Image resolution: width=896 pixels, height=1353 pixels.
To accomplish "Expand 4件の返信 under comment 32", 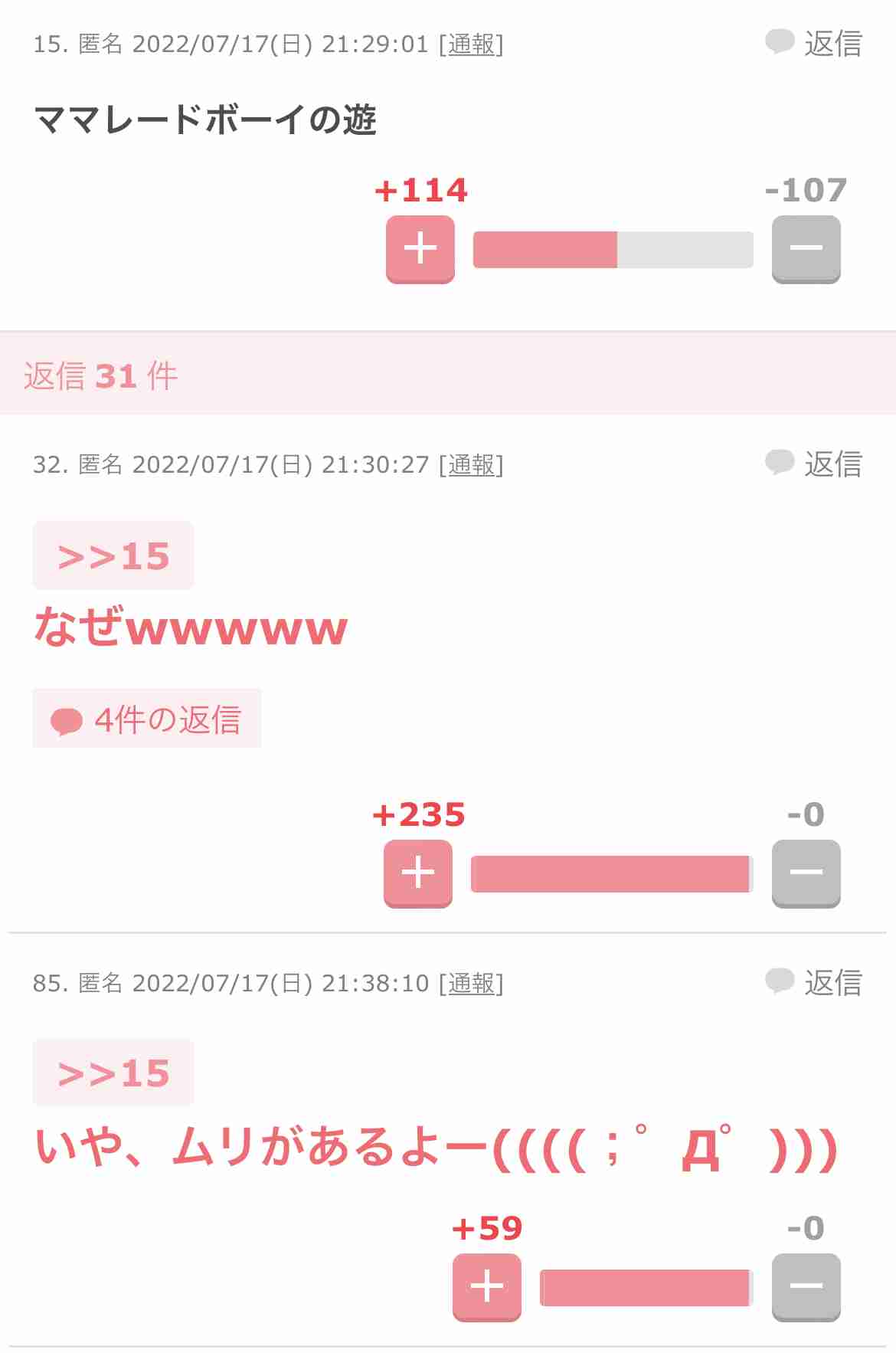I will 147,719.
